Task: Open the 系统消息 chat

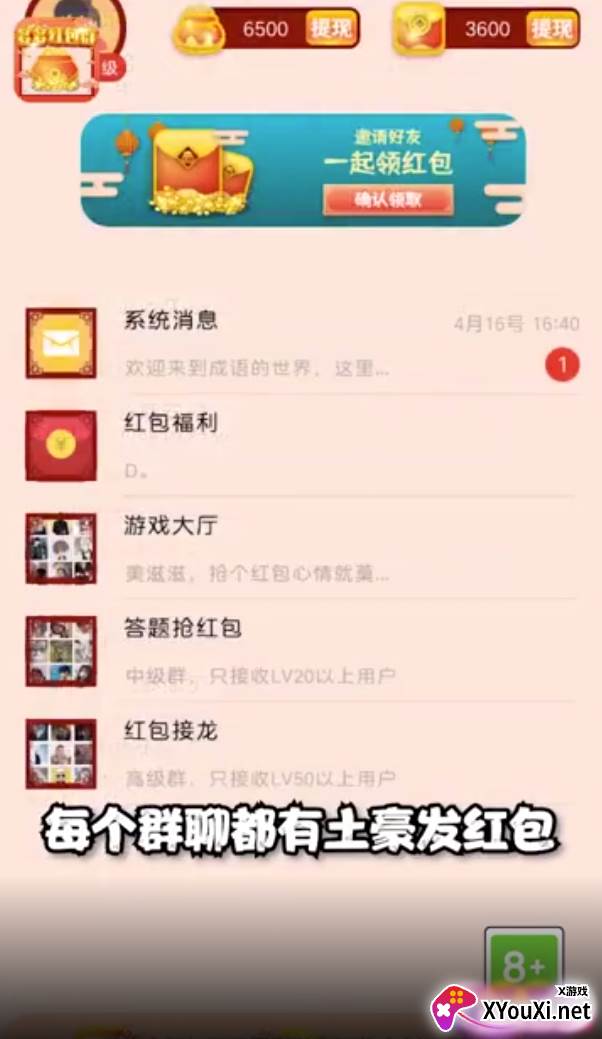Action: [x=302, y=343]
